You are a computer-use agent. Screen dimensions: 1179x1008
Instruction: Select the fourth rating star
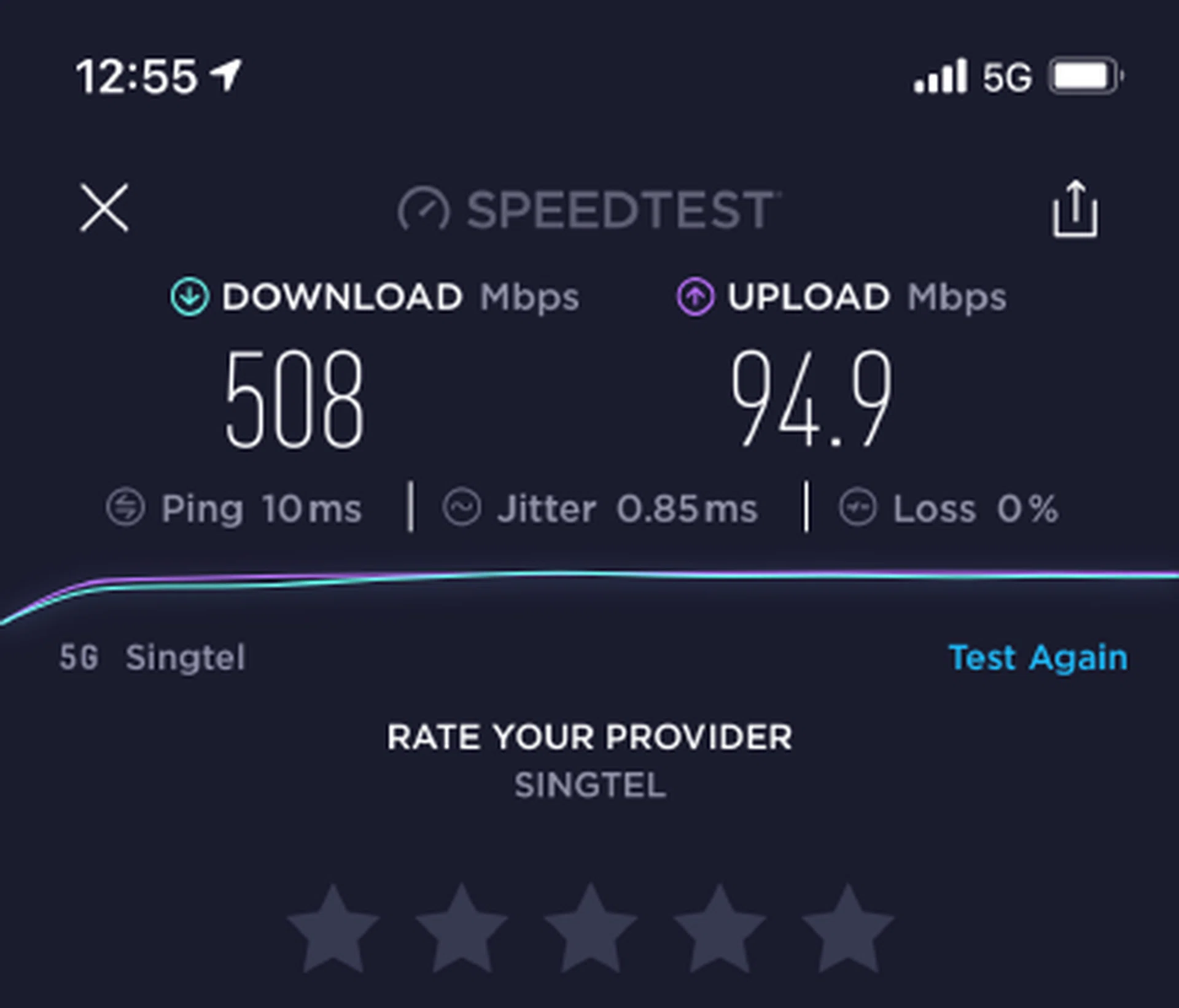(x=720, y=931)
